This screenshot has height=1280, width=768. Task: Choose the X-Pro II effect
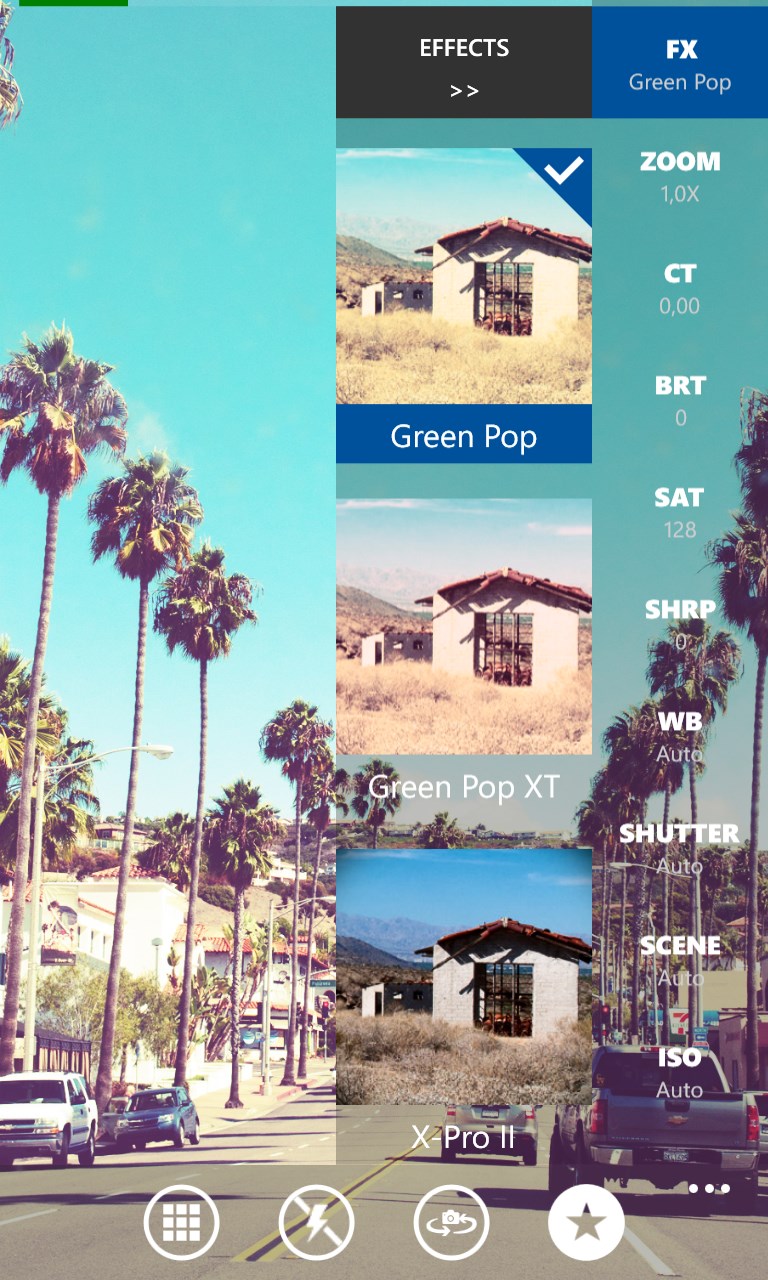click(x=464, y=977)
